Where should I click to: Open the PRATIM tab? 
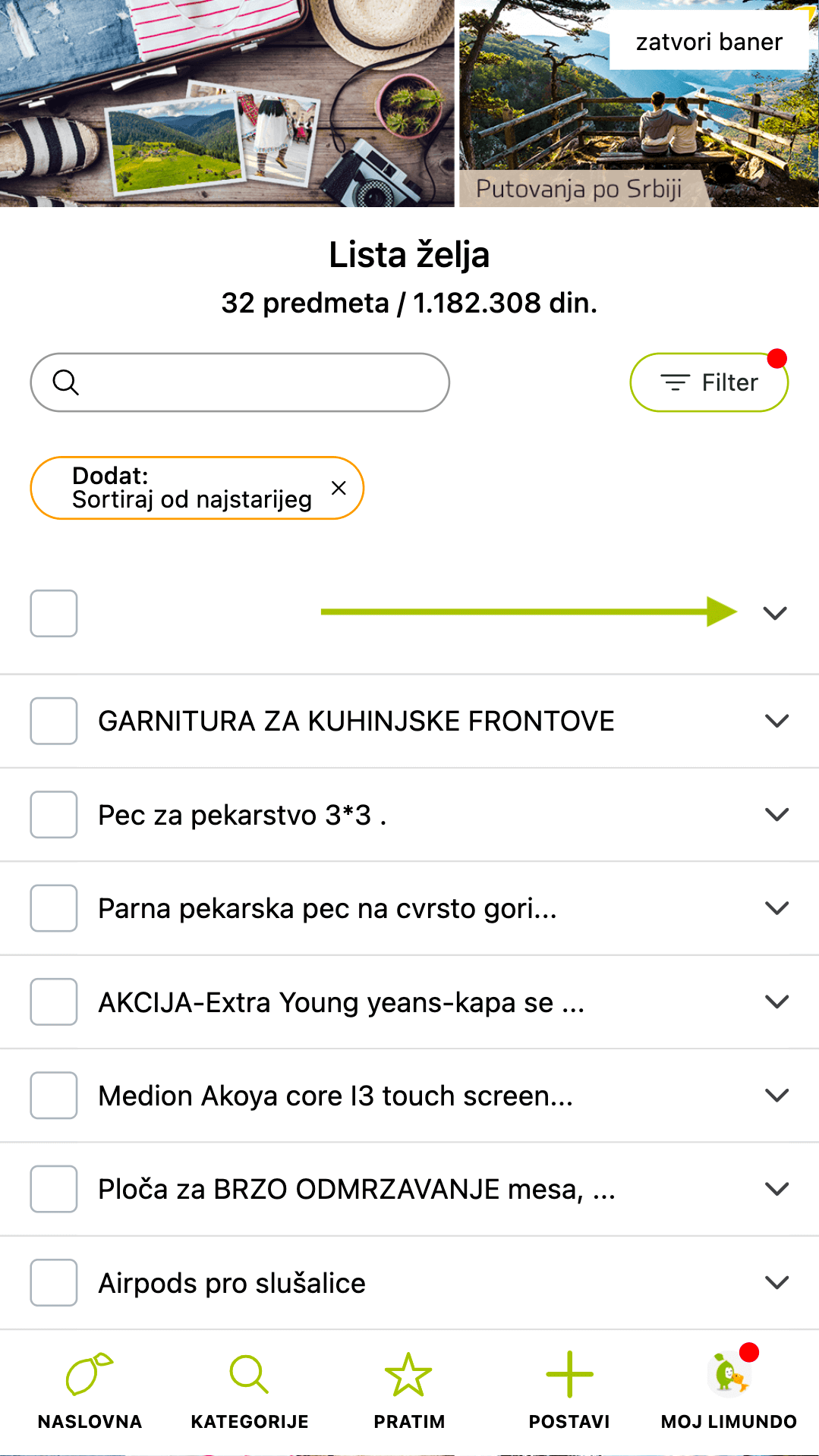tap(409, 1391)
